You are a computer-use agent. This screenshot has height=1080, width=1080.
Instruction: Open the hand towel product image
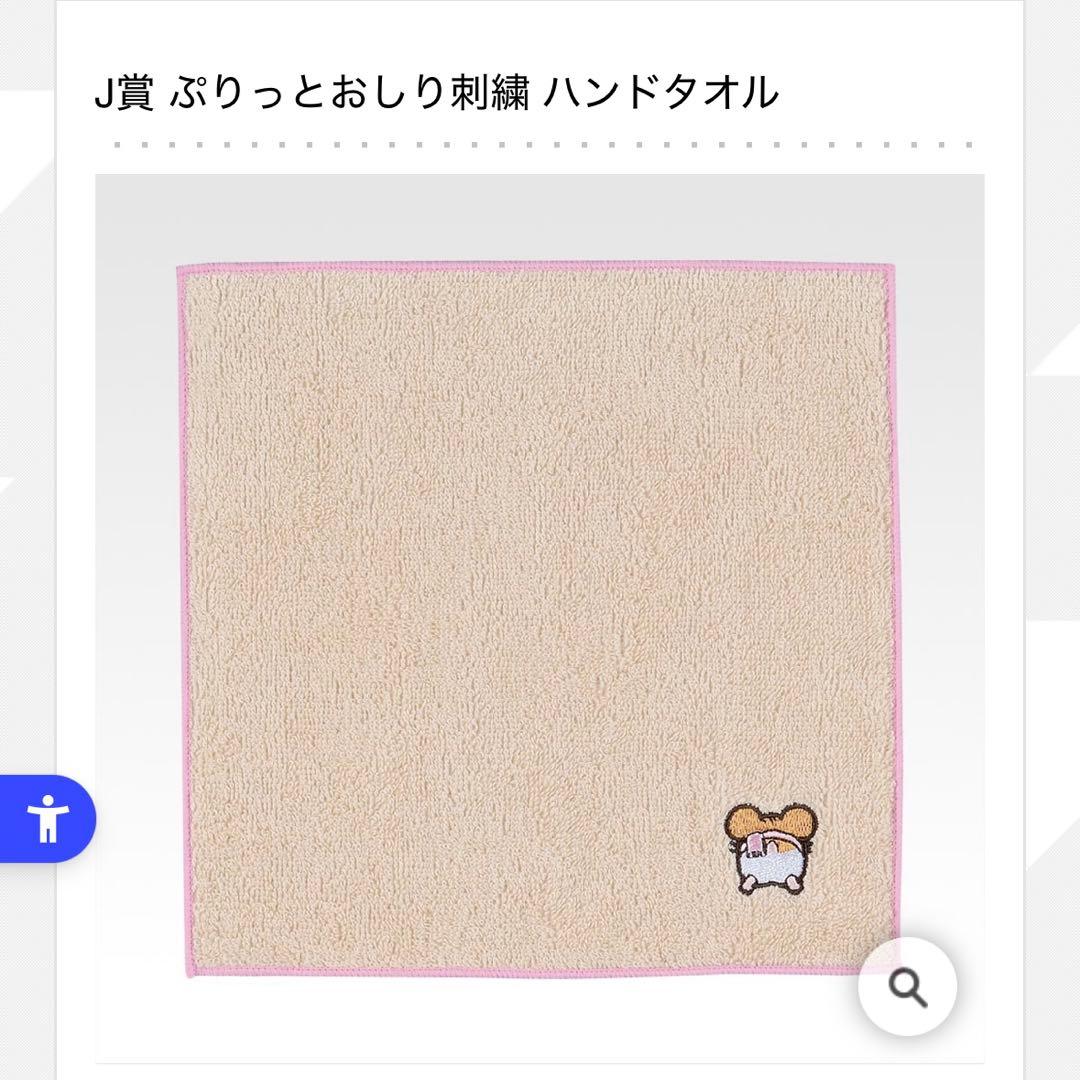[539, 620]
